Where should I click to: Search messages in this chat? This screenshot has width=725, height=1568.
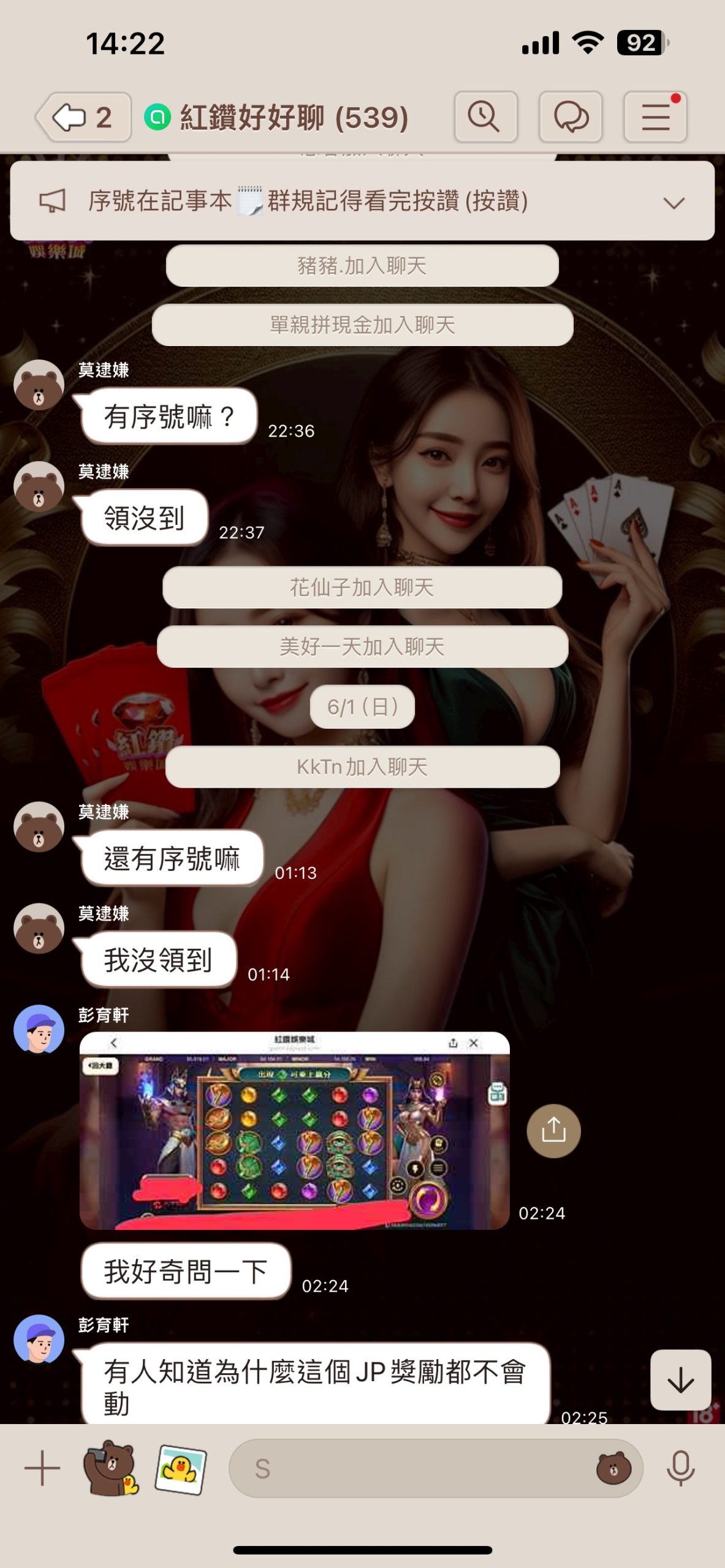click(485, 116)
